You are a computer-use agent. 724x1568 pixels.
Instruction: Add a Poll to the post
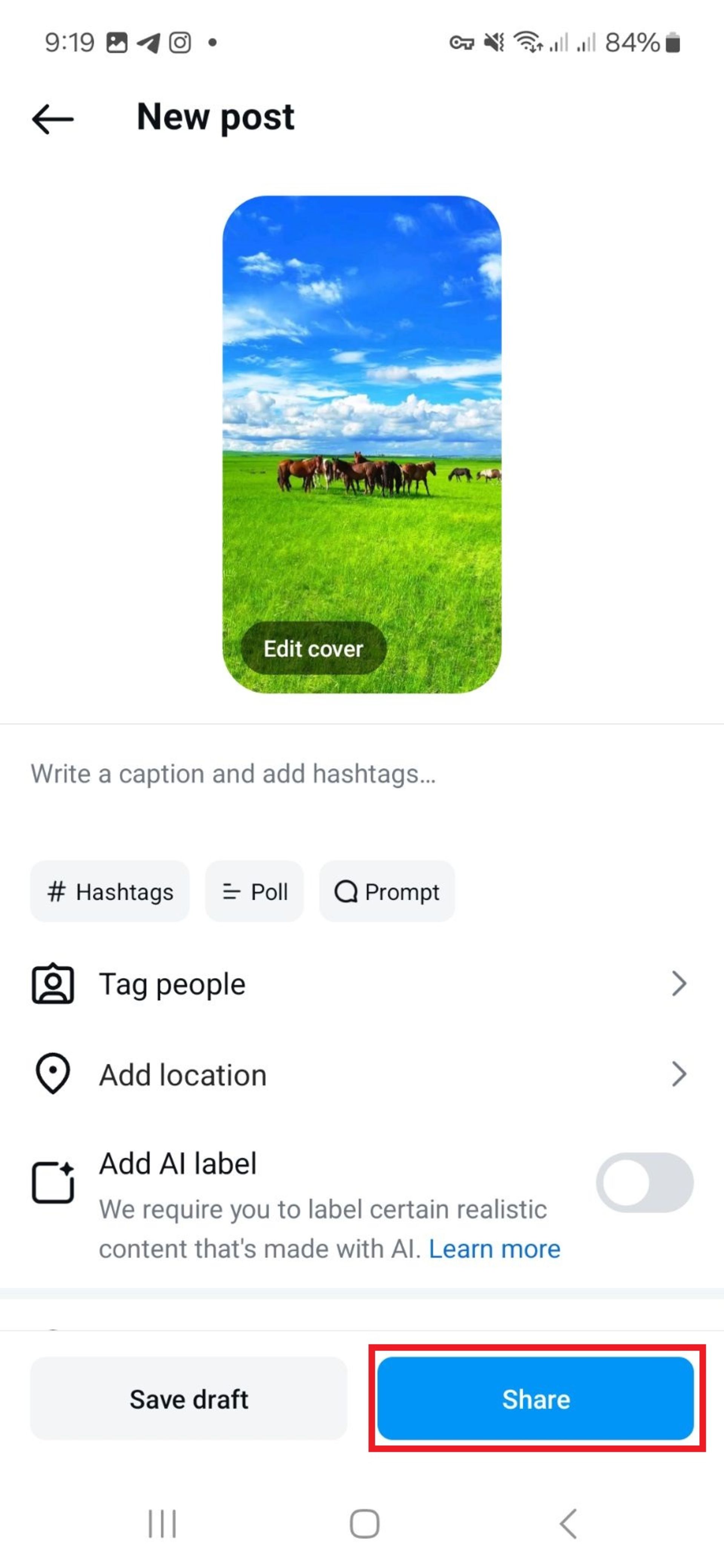click(255, 892)
